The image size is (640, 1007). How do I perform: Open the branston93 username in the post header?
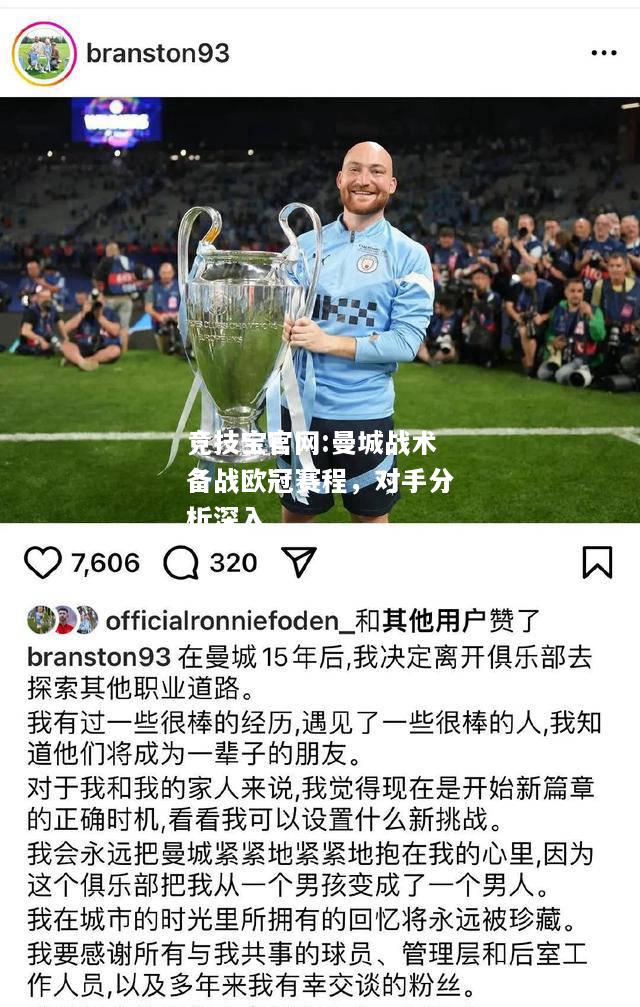[158, 53]
